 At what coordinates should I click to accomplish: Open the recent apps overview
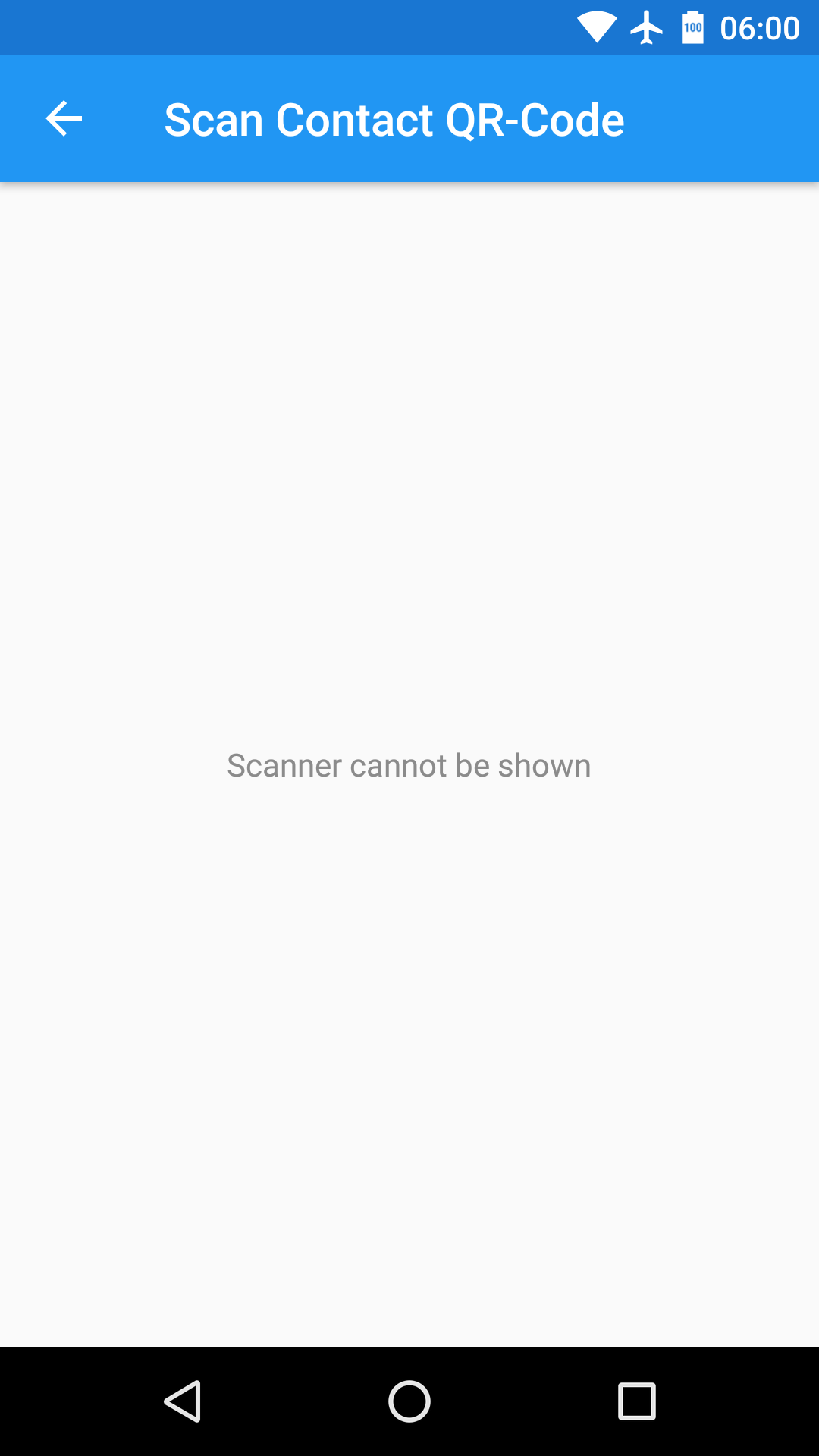click(x=637, y=1401)
